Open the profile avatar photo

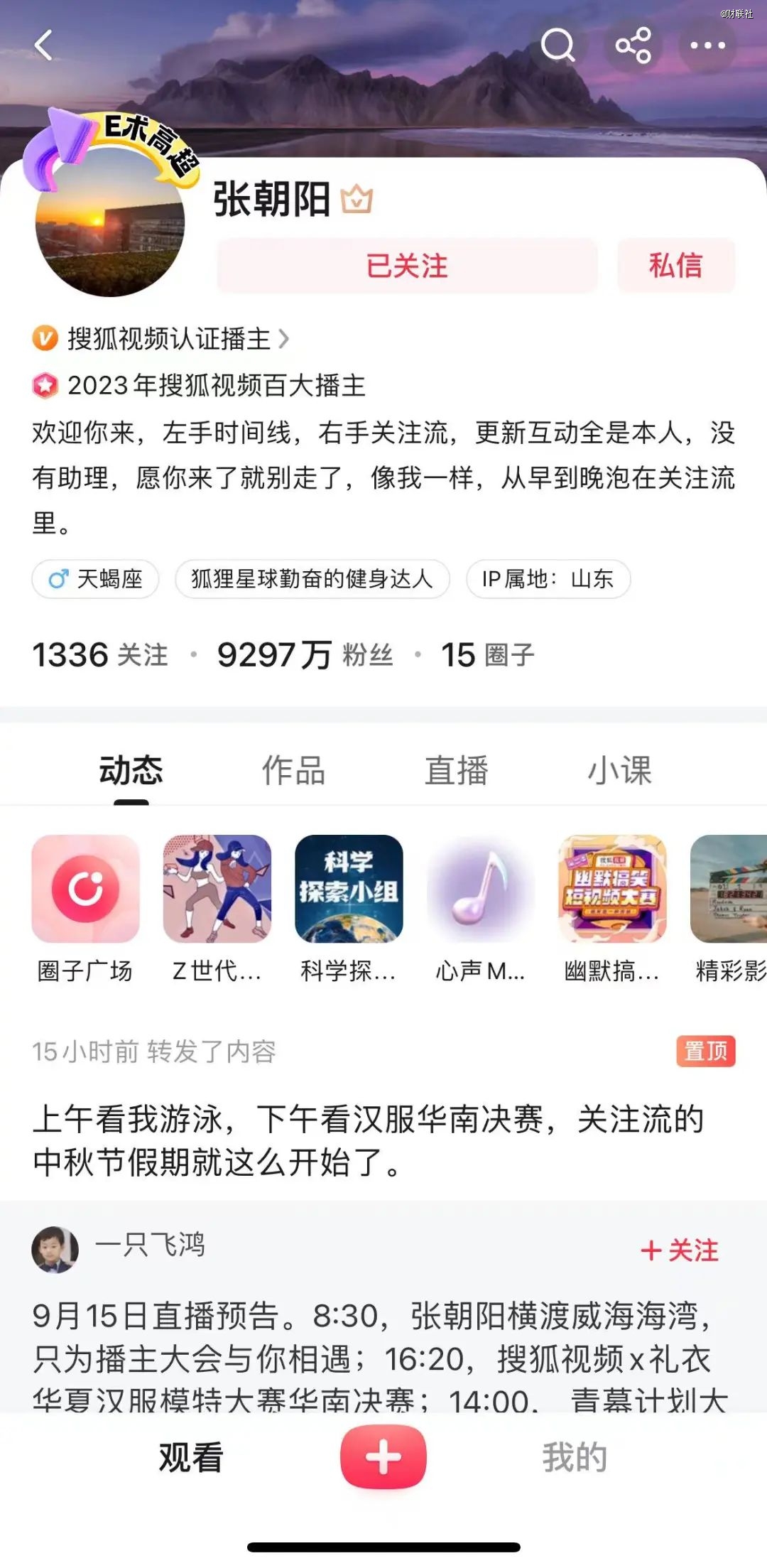tap(110, 224)
